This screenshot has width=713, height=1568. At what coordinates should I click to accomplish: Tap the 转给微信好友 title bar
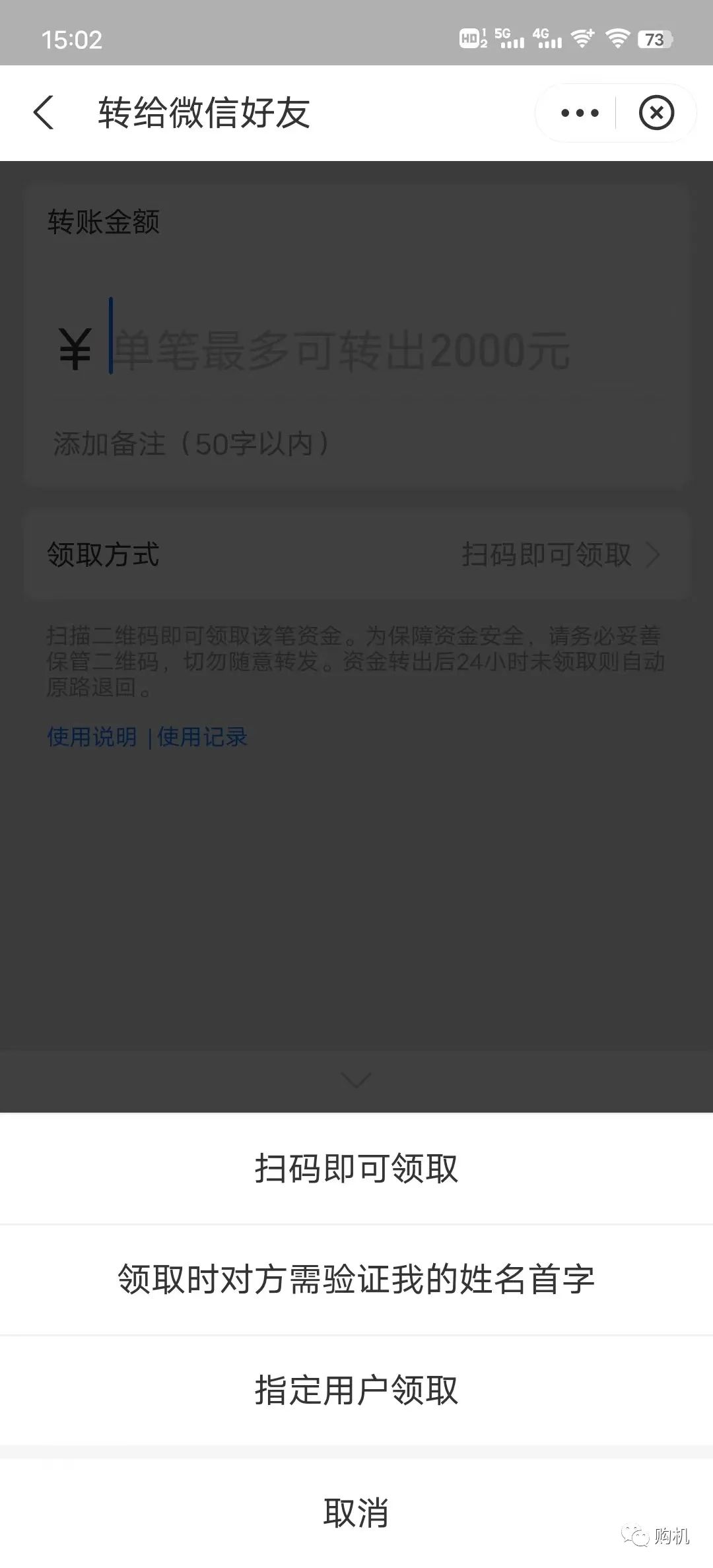(205, 112)
